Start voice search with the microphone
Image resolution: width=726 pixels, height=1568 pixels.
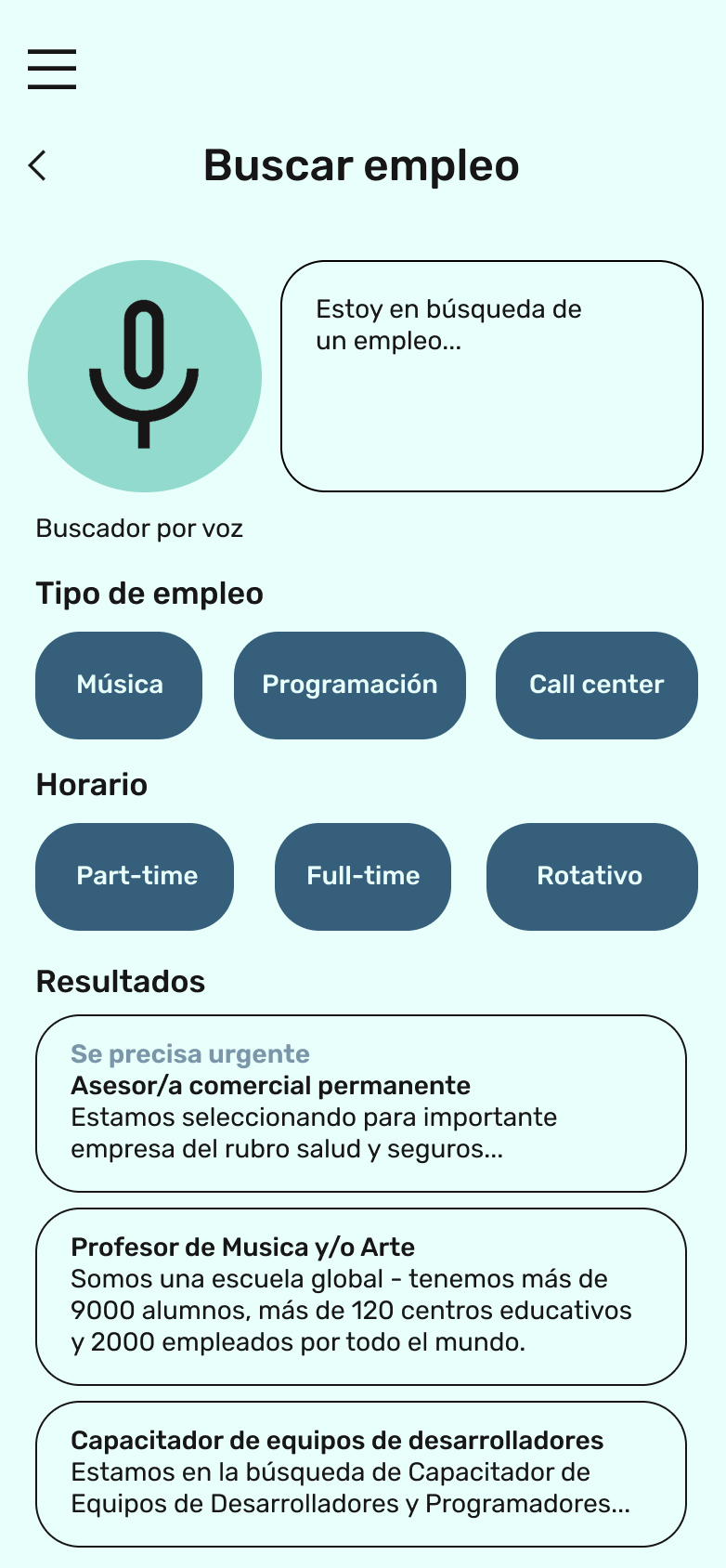tap(145, 376)
